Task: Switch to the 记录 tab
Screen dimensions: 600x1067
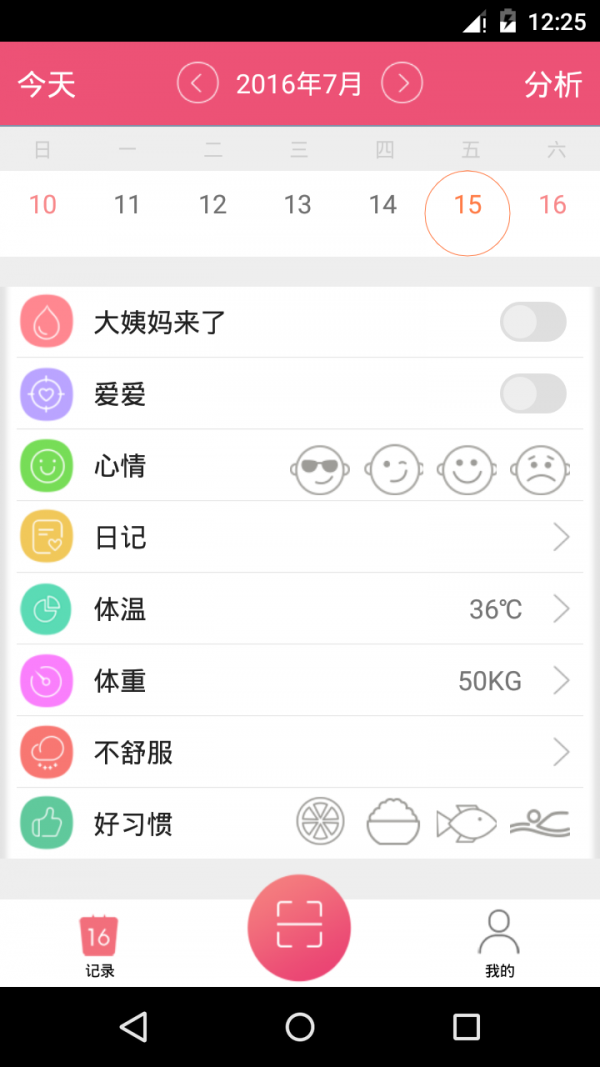Action: pos(99,944)
